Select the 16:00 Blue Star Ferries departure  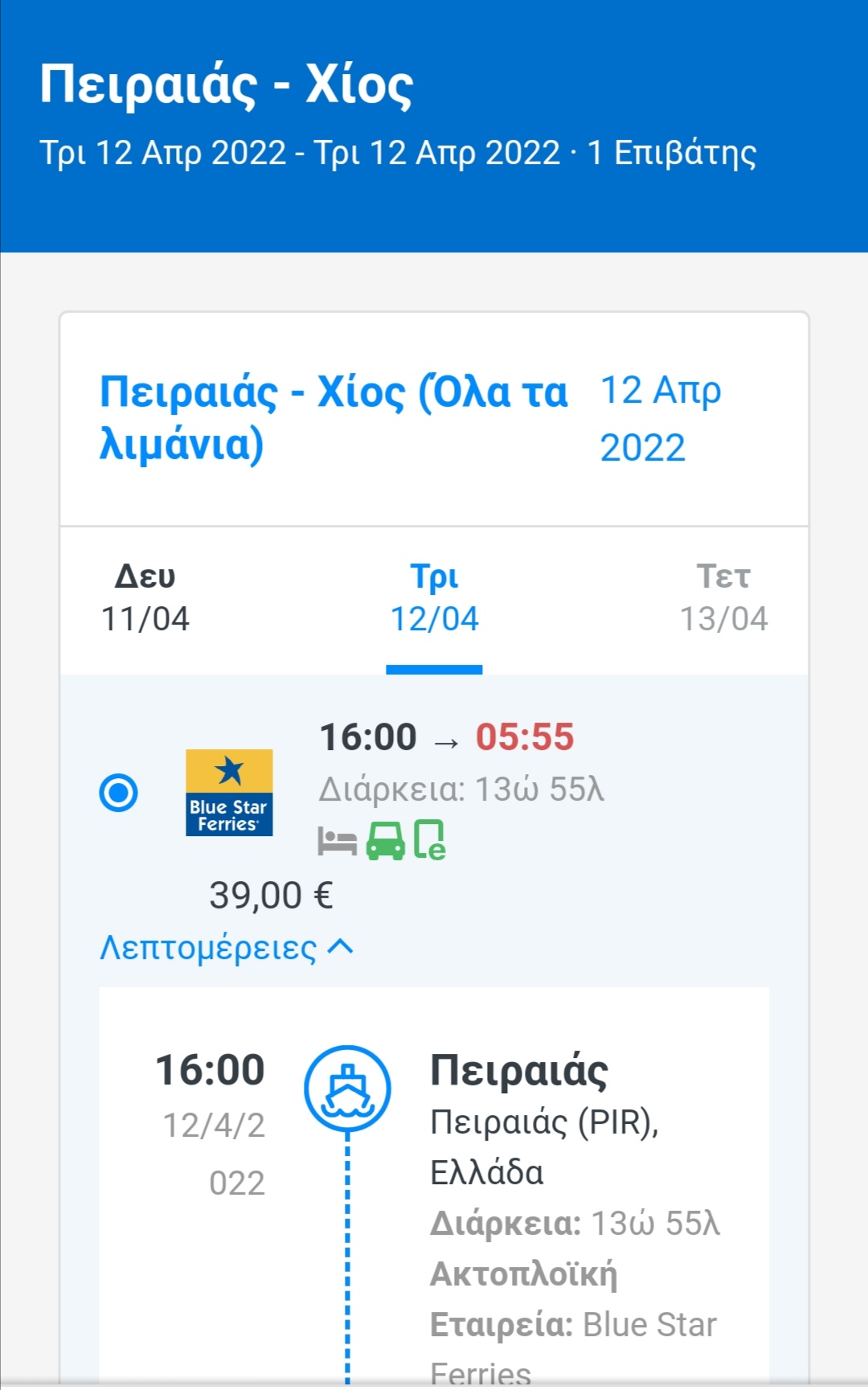pyautogui.click(x=117, y=792)
